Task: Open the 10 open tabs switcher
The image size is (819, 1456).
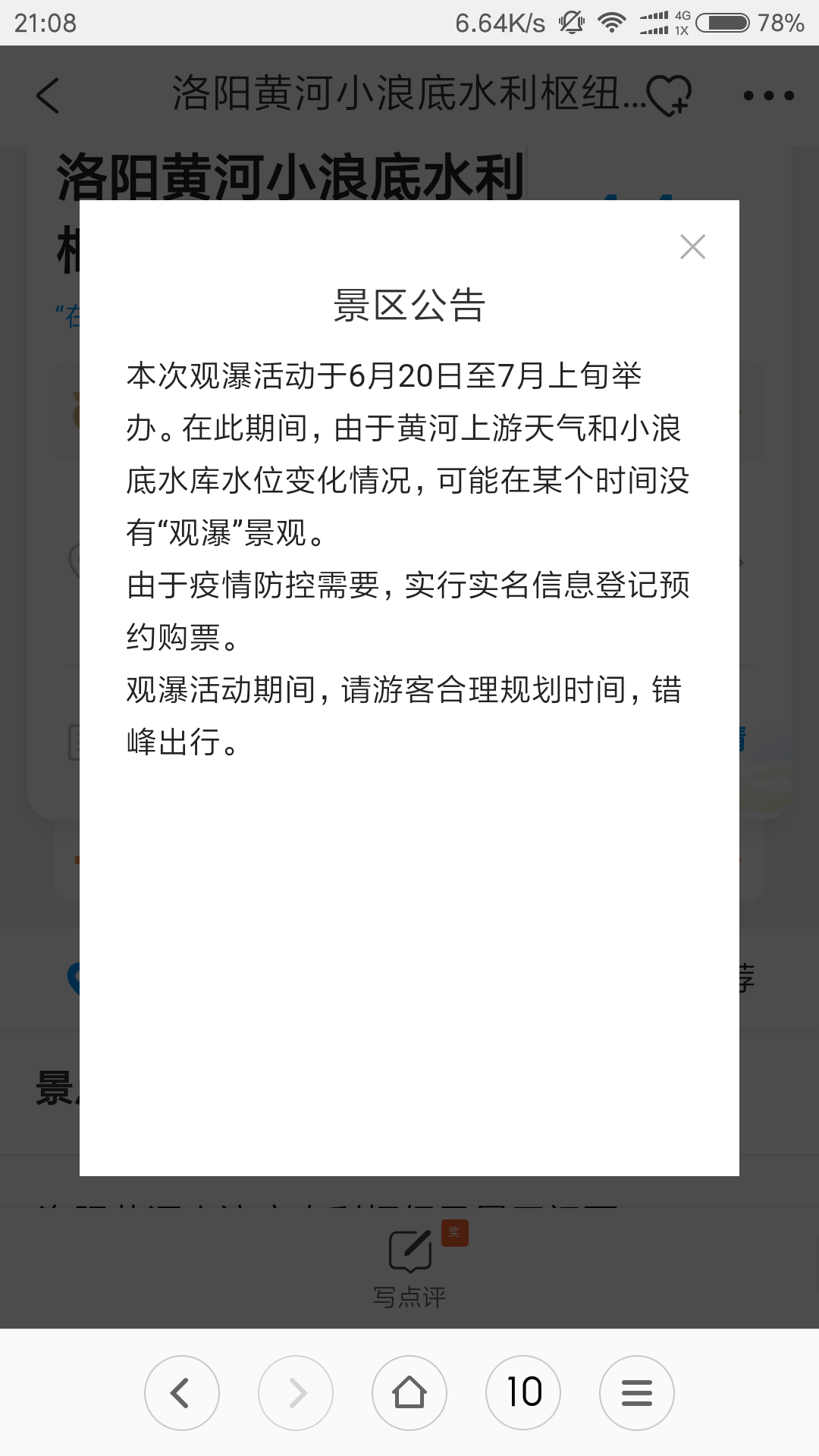Action: coord(523,1393)
